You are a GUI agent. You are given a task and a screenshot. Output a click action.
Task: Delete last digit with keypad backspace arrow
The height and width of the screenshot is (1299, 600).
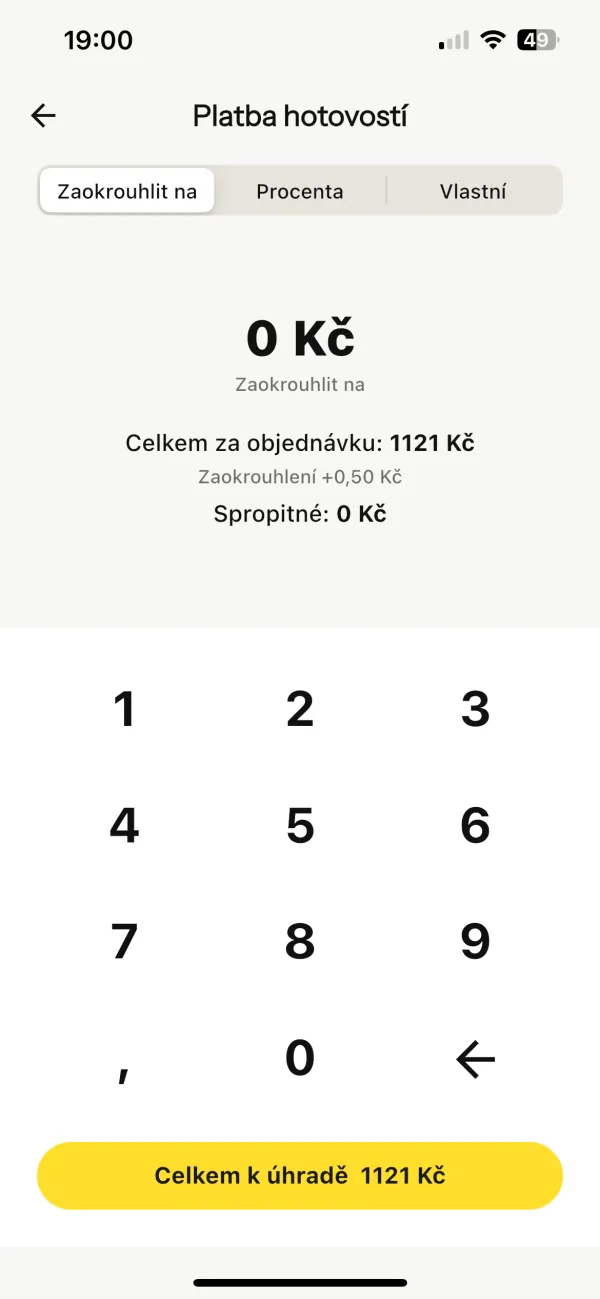click(475, 1059)
